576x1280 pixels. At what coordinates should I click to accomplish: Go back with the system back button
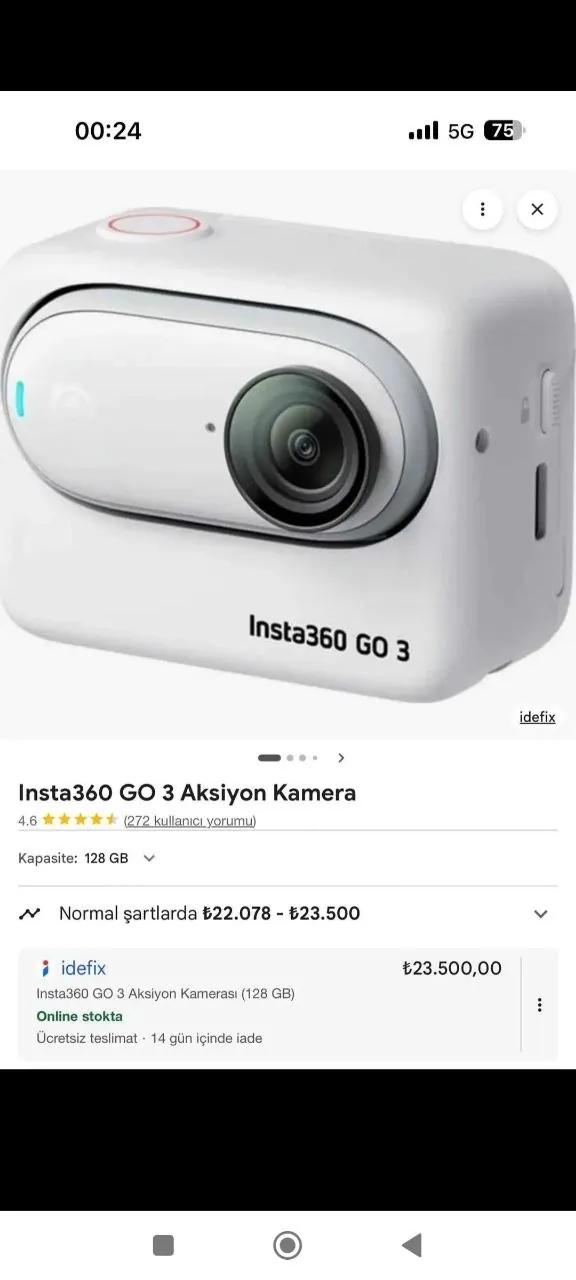pos(411,1245)
